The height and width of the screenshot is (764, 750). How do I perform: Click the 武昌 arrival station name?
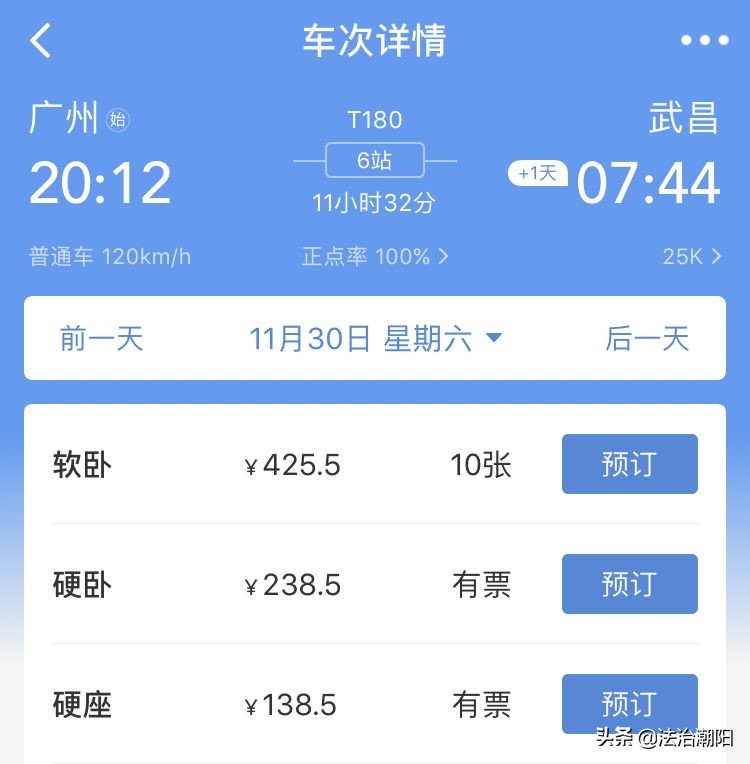pos(686,118)
